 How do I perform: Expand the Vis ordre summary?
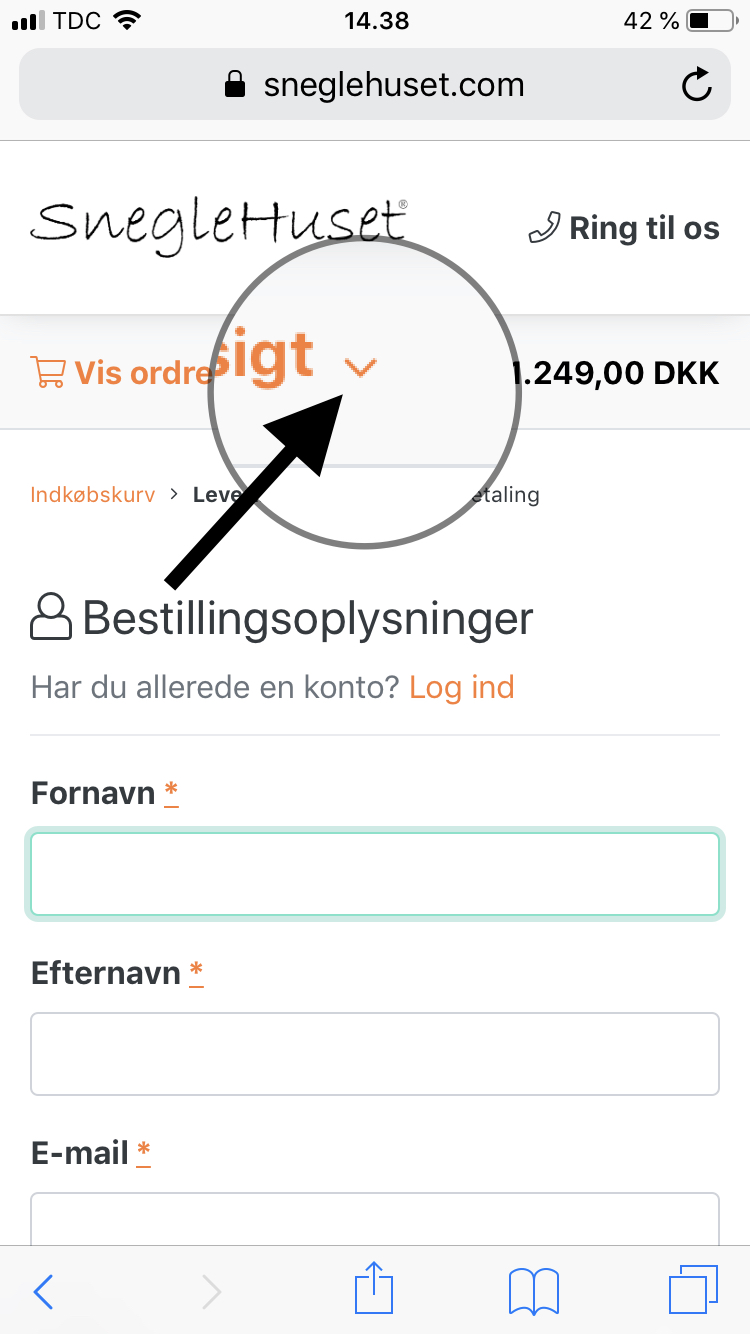pyautogui.click(x=122, y=373)
